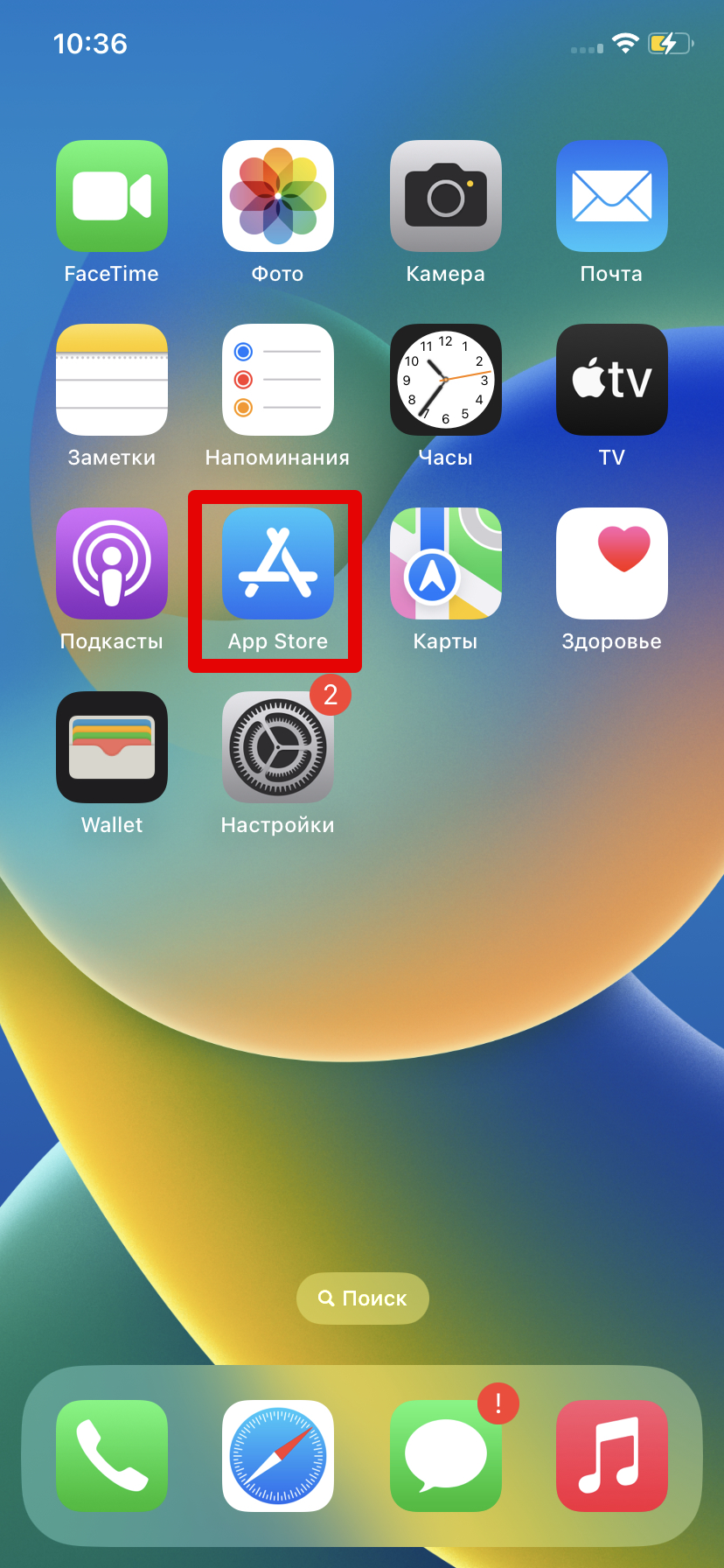Open the Здоровье app
Image resolution: width=724 pixels, height=1568 pixels.
(x=611, y=563)
